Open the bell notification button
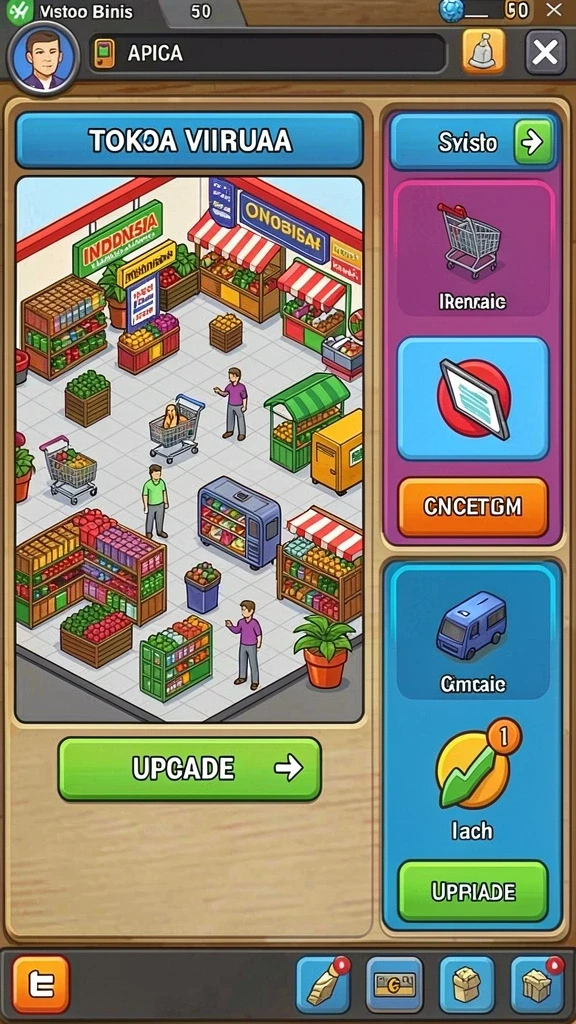576x1024 pixels. coord(484,52)
